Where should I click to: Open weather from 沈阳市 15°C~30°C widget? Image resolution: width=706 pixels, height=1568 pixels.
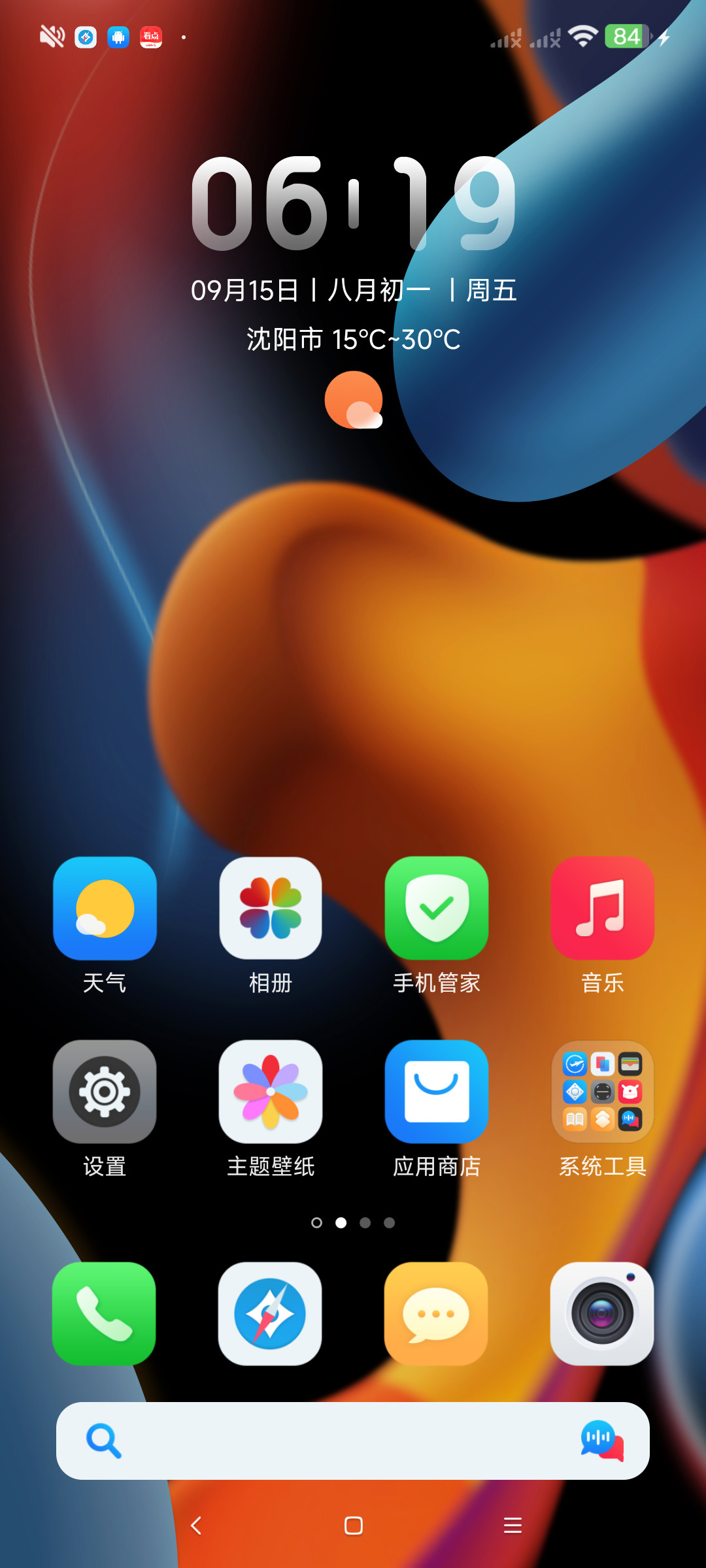pyautogui.click(x=353, y=340)
